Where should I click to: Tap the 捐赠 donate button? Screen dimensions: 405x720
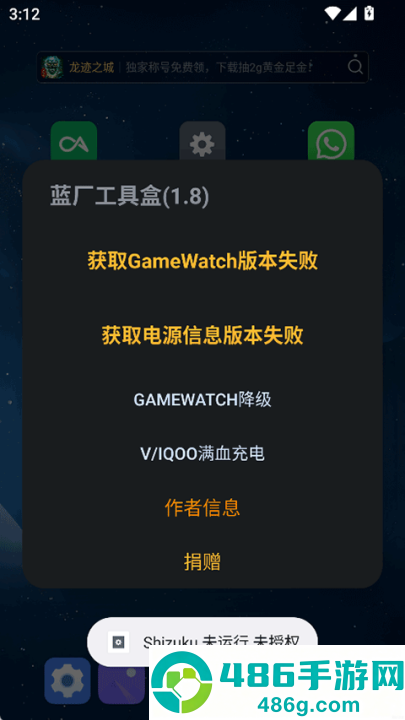pyautogui.click(x=202, y=562)
